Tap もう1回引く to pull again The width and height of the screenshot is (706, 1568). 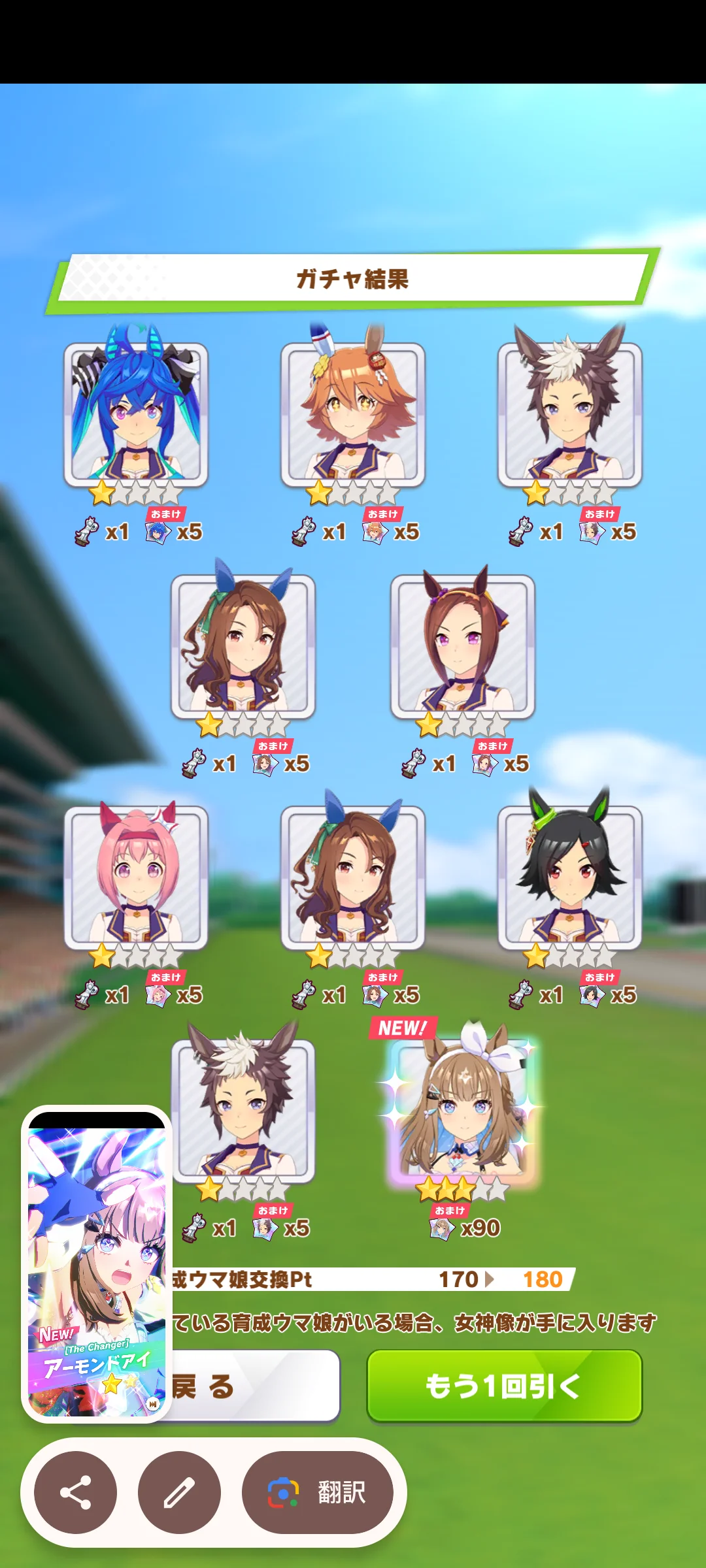[504, 1386]
